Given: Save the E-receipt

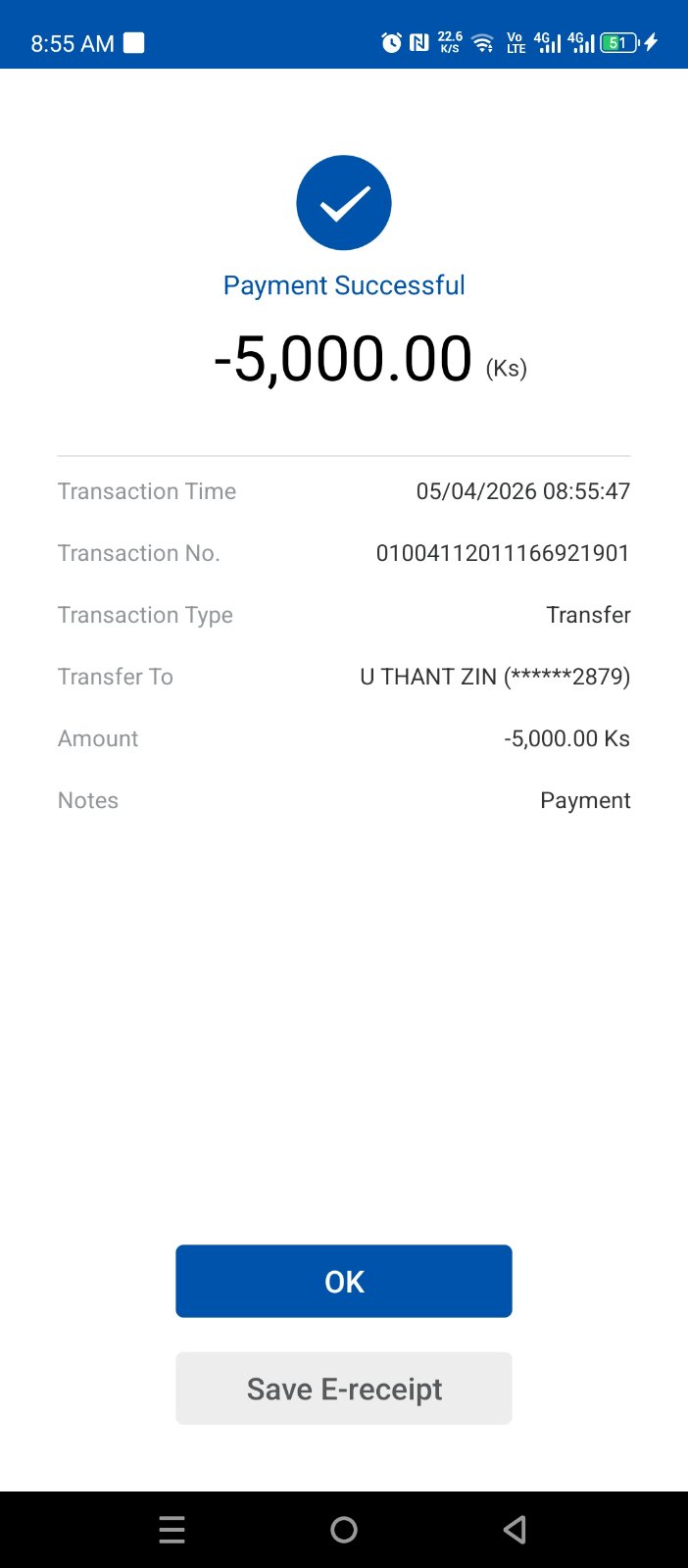Looking at the screenshot, I should (x=344, y=1389).
